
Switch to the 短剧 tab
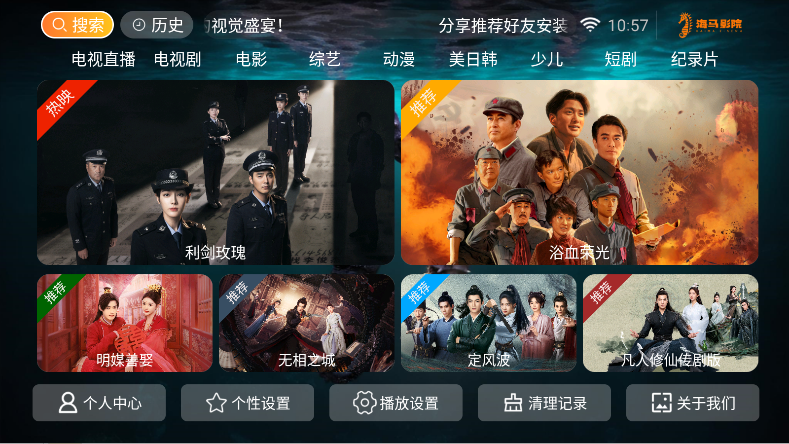point(621,59)
